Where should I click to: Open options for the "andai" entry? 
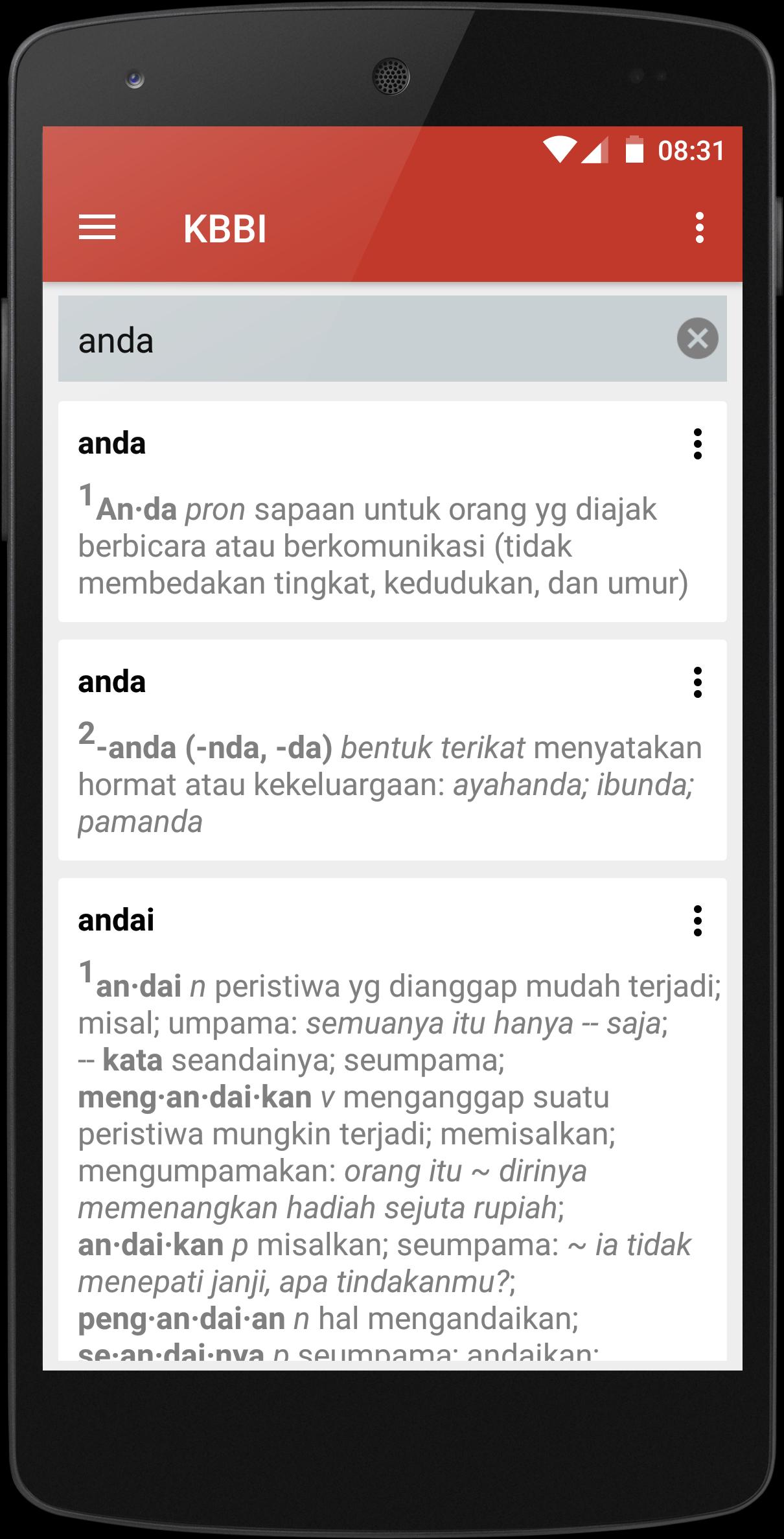coord(697,921)
